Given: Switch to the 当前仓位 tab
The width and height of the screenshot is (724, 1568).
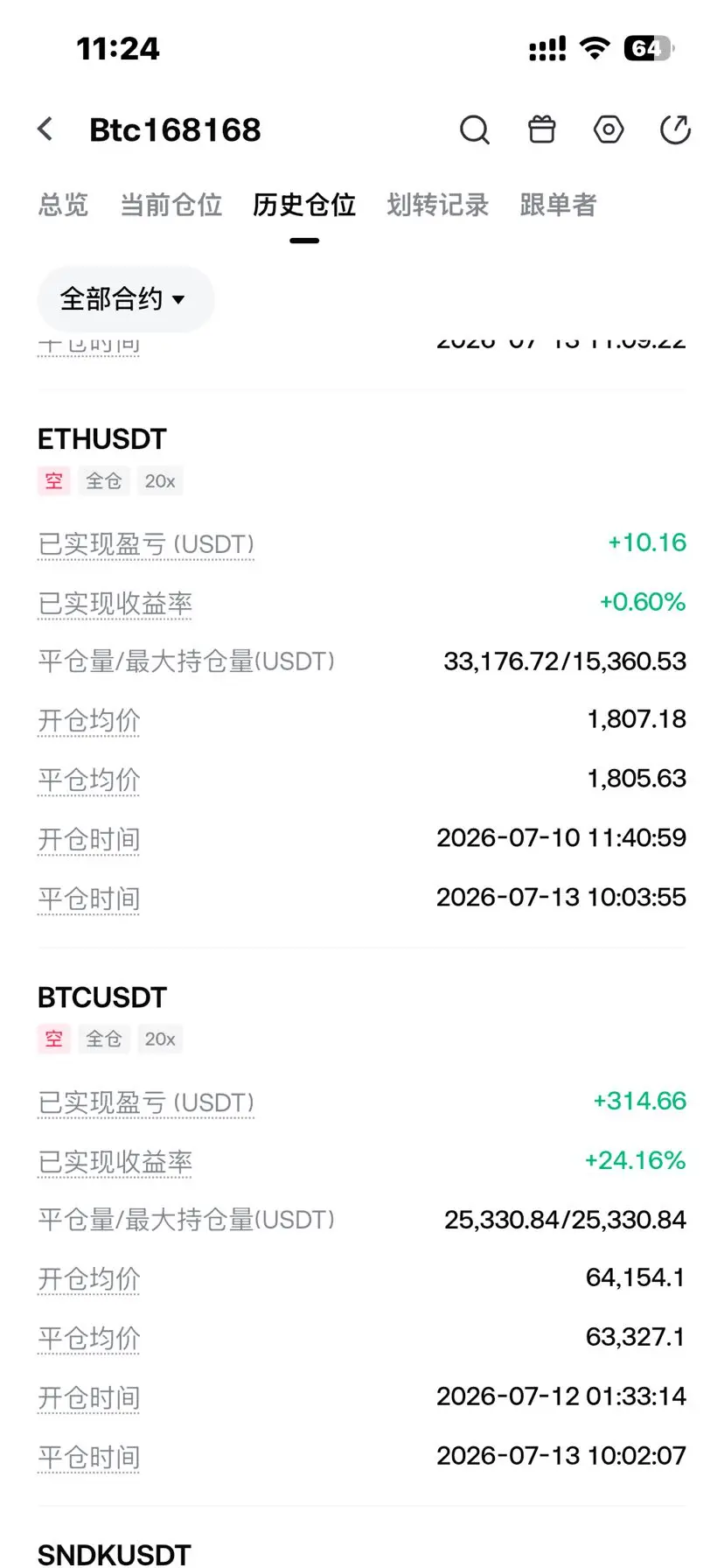Looking at the screenshot, I should pyautogui.click(x=171, y=205).
